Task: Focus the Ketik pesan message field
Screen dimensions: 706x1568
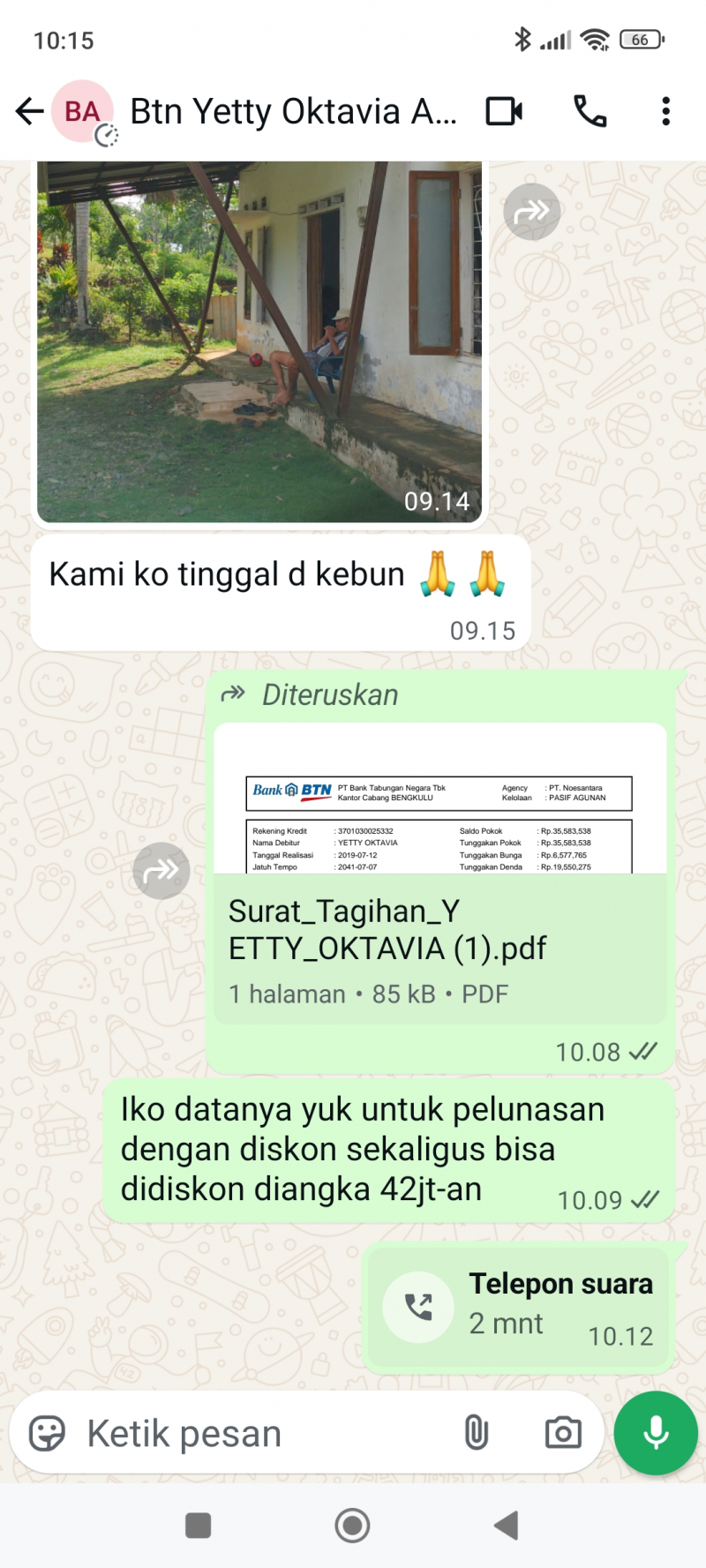Action: tap(265, 1433)
